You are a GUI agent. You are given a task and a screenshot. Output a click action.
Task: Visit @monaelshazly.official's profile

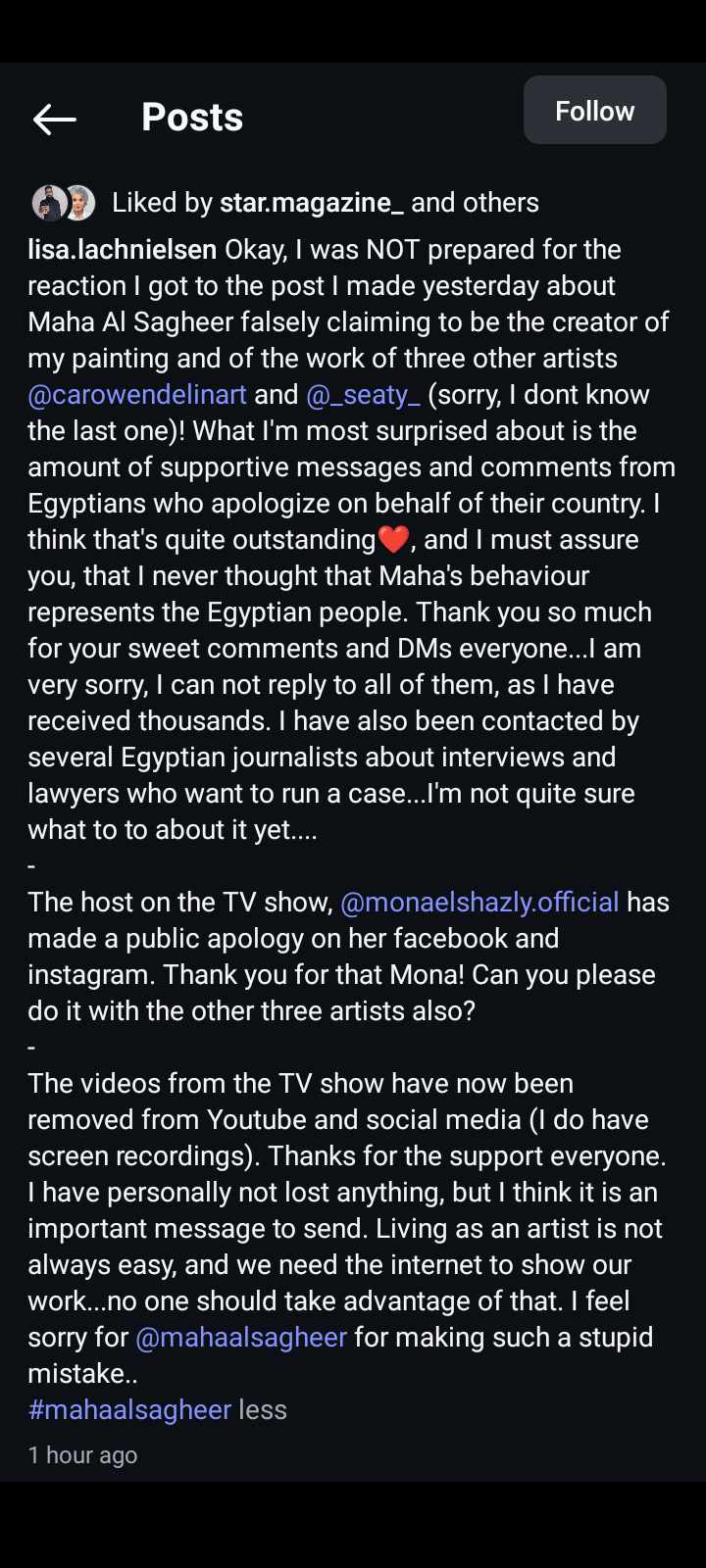[x=479, y=903]
